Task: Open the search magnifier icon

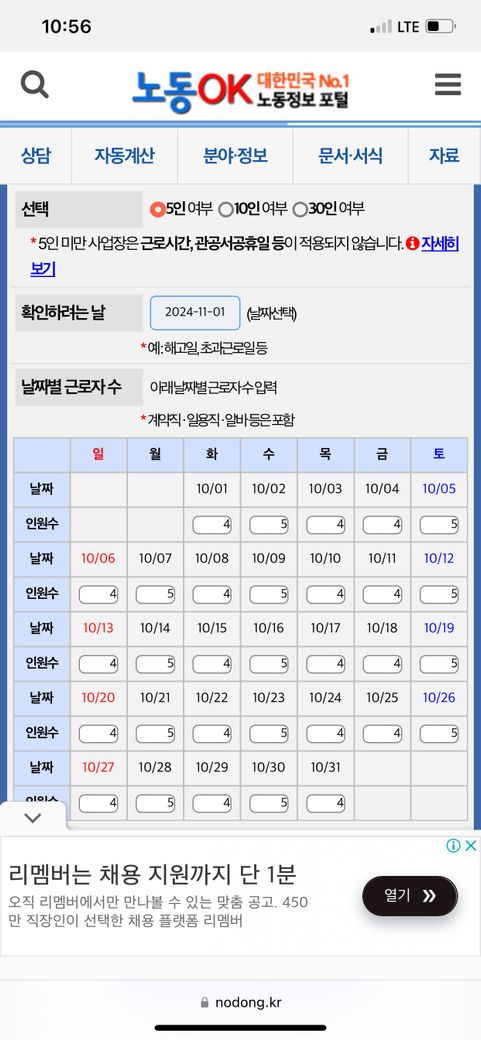Action: pos(34,86)
